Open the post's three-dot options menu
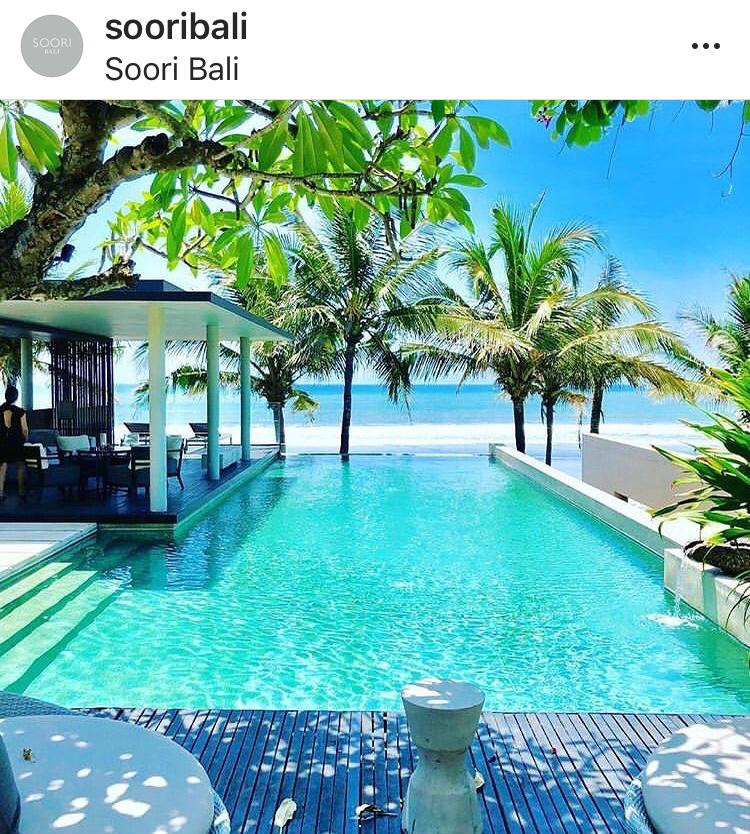The image size is (750, 834). coord(705,46)
